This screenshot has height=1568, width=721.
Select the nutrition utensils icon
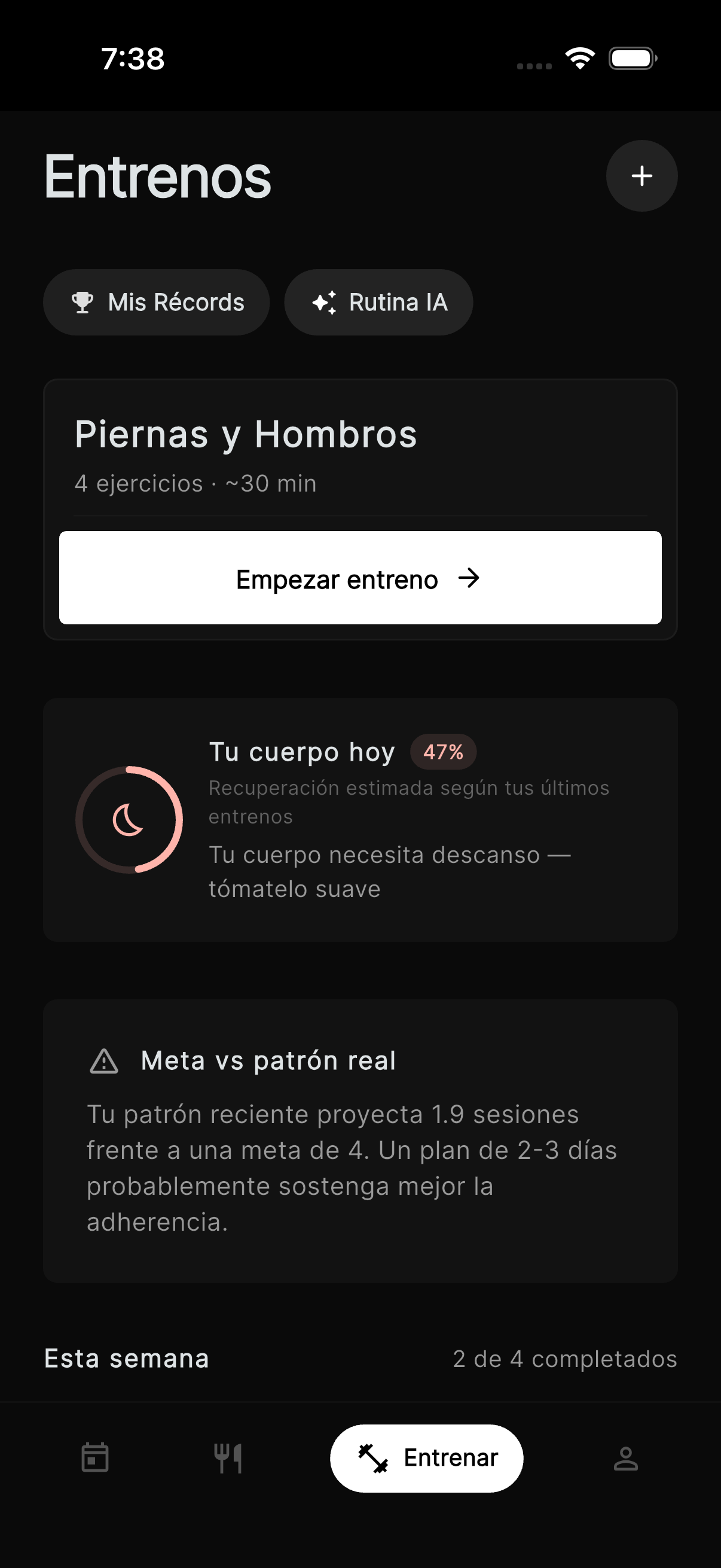point(230,1457)
